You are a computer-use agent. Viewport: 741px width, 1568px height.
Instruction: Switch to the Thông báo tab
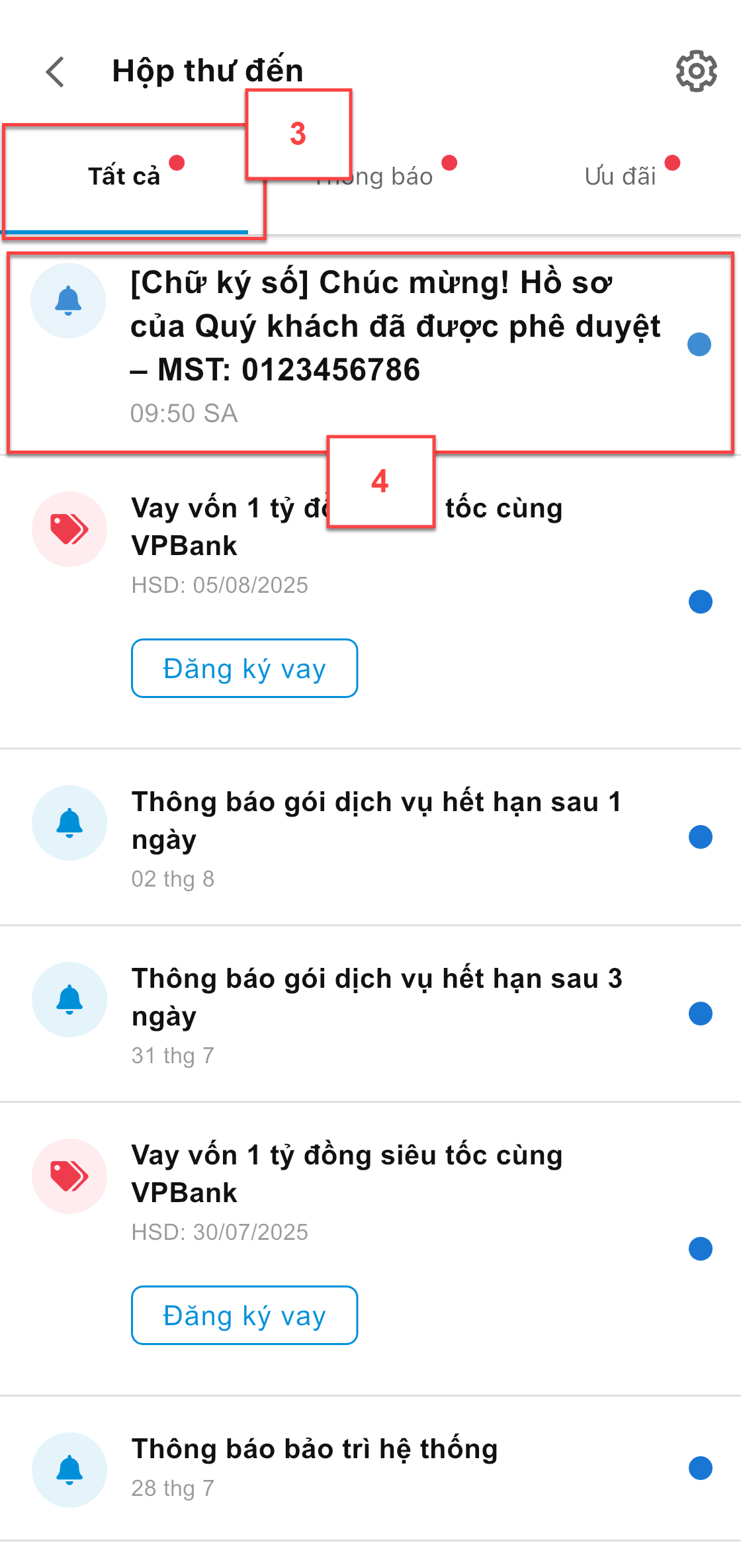pos(374,177)
